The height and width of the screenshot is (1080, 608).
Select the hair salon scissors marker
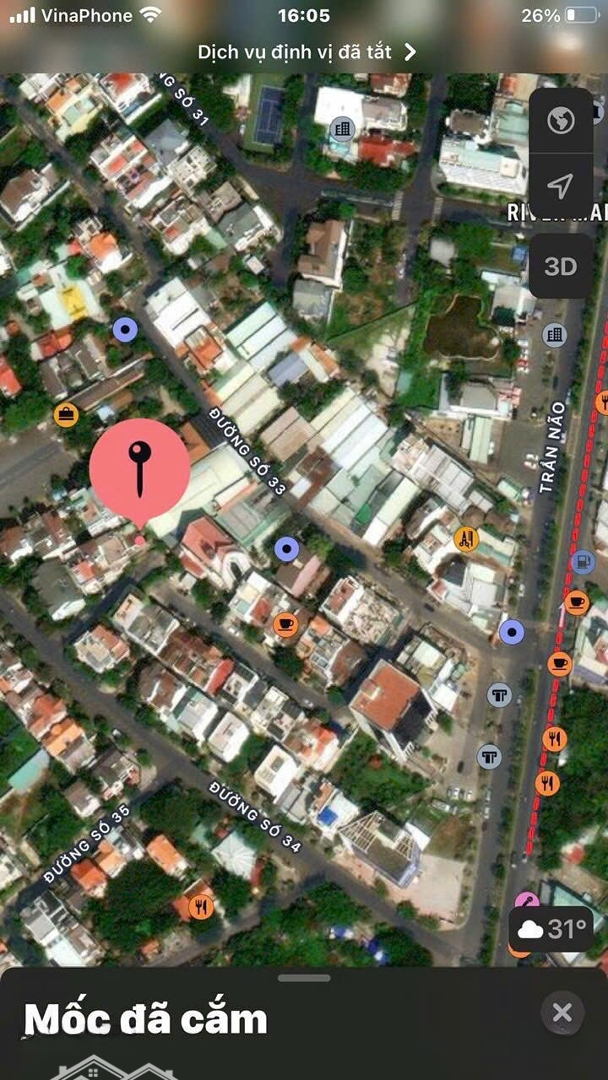pyautogui.click(x=466, y=539)
